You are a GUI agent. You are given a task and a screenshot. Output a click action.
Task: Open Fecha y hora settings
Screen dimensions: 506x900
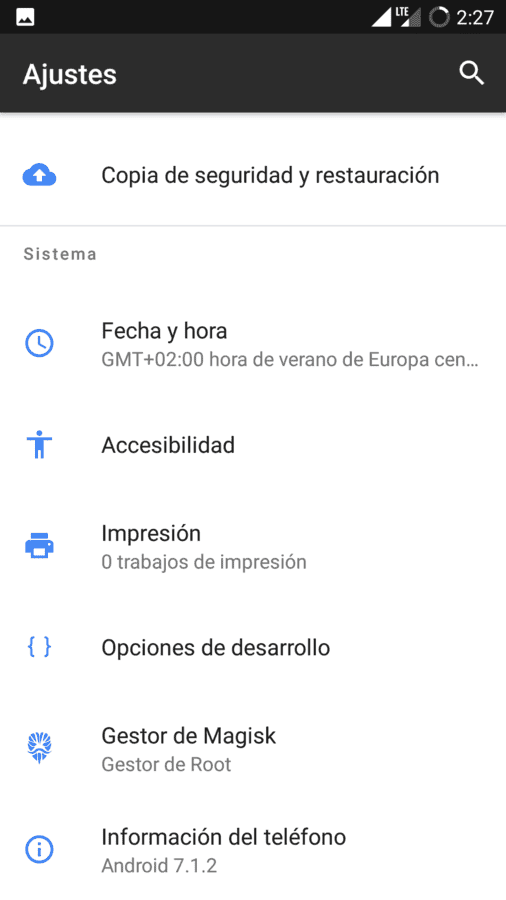click(x=253, y=344)
